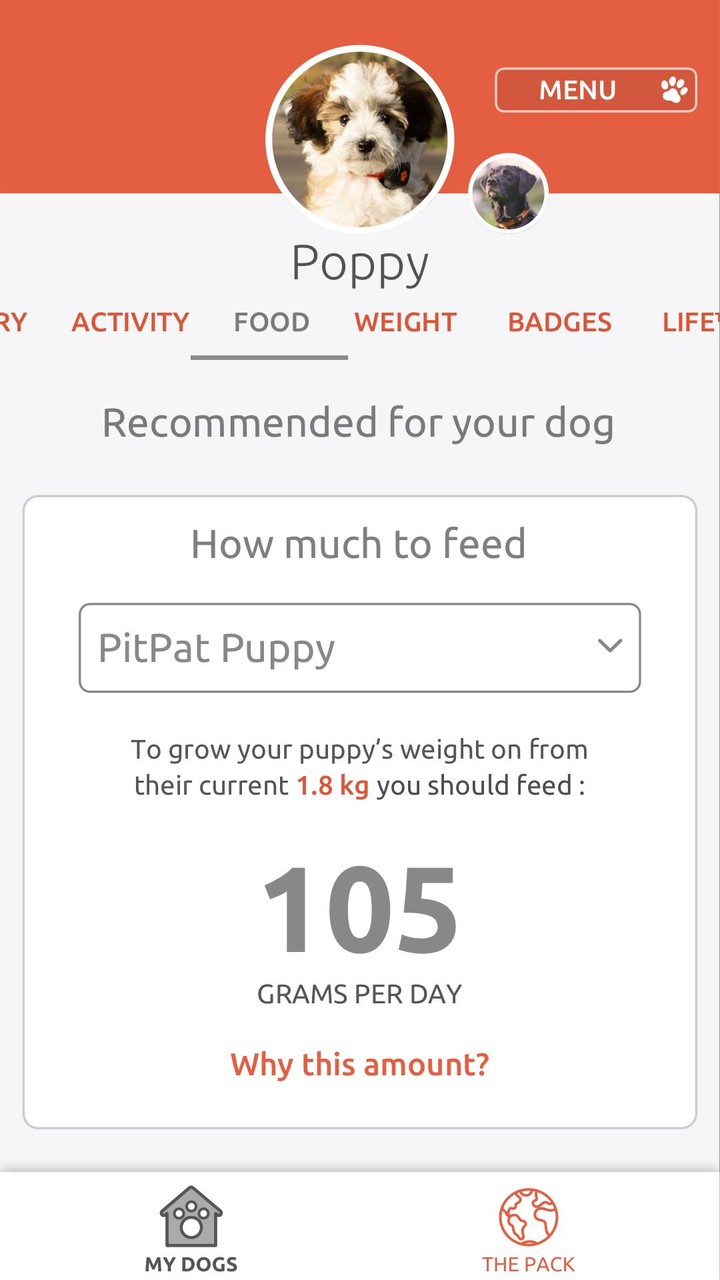Switch to the WEIGHT tab
720x1280 pixels.
point(405,322)
